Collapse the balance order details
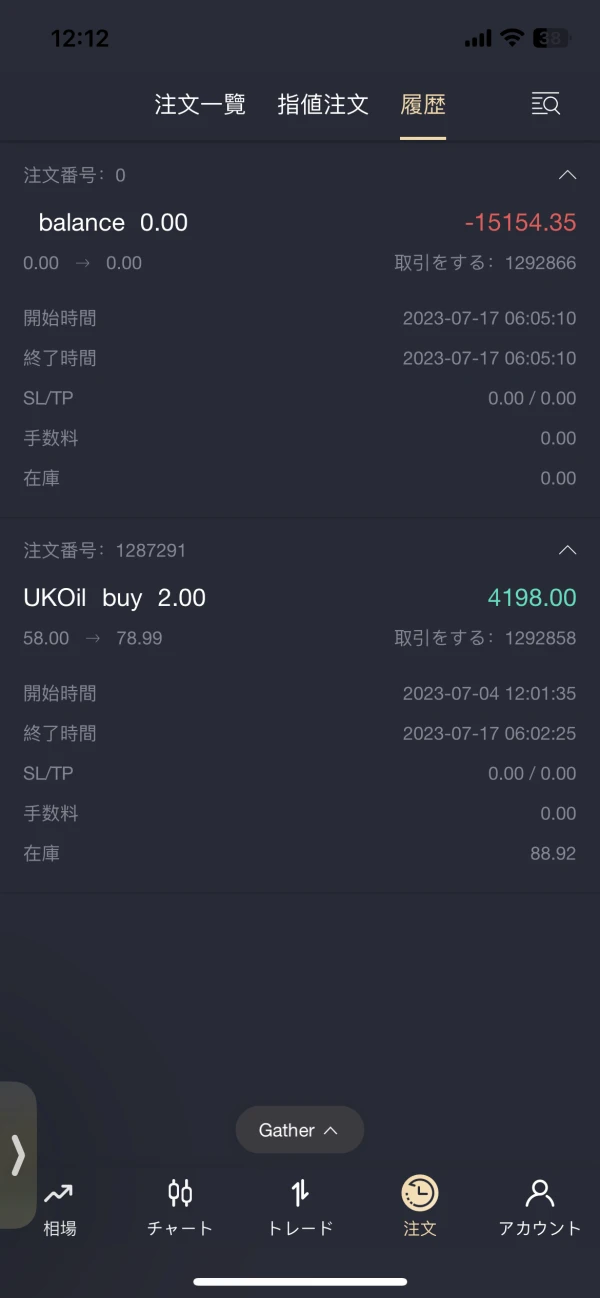 567,175
